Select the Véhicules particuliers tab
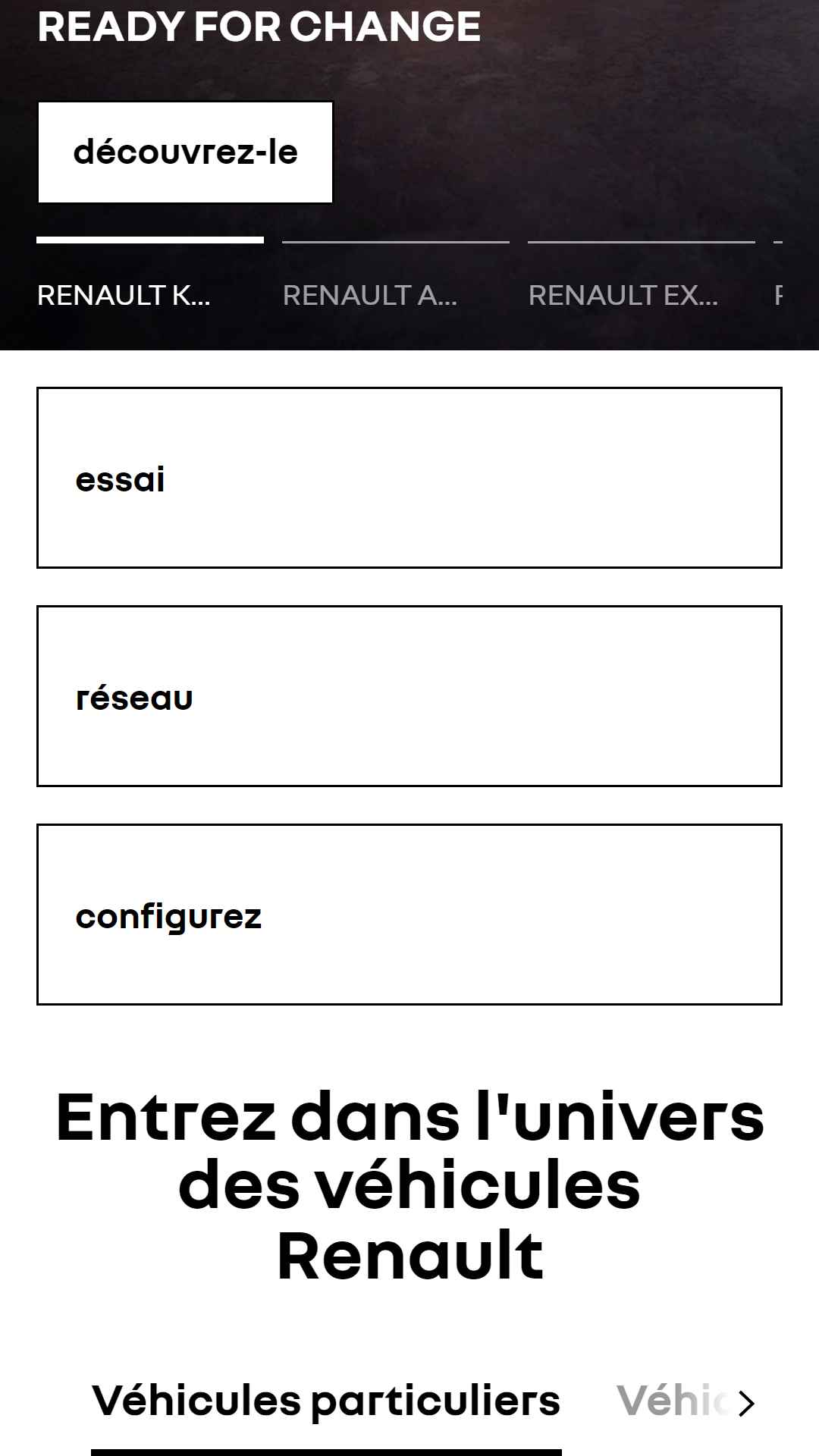Screen dimensions: 819x1456 coord(326,1401)
